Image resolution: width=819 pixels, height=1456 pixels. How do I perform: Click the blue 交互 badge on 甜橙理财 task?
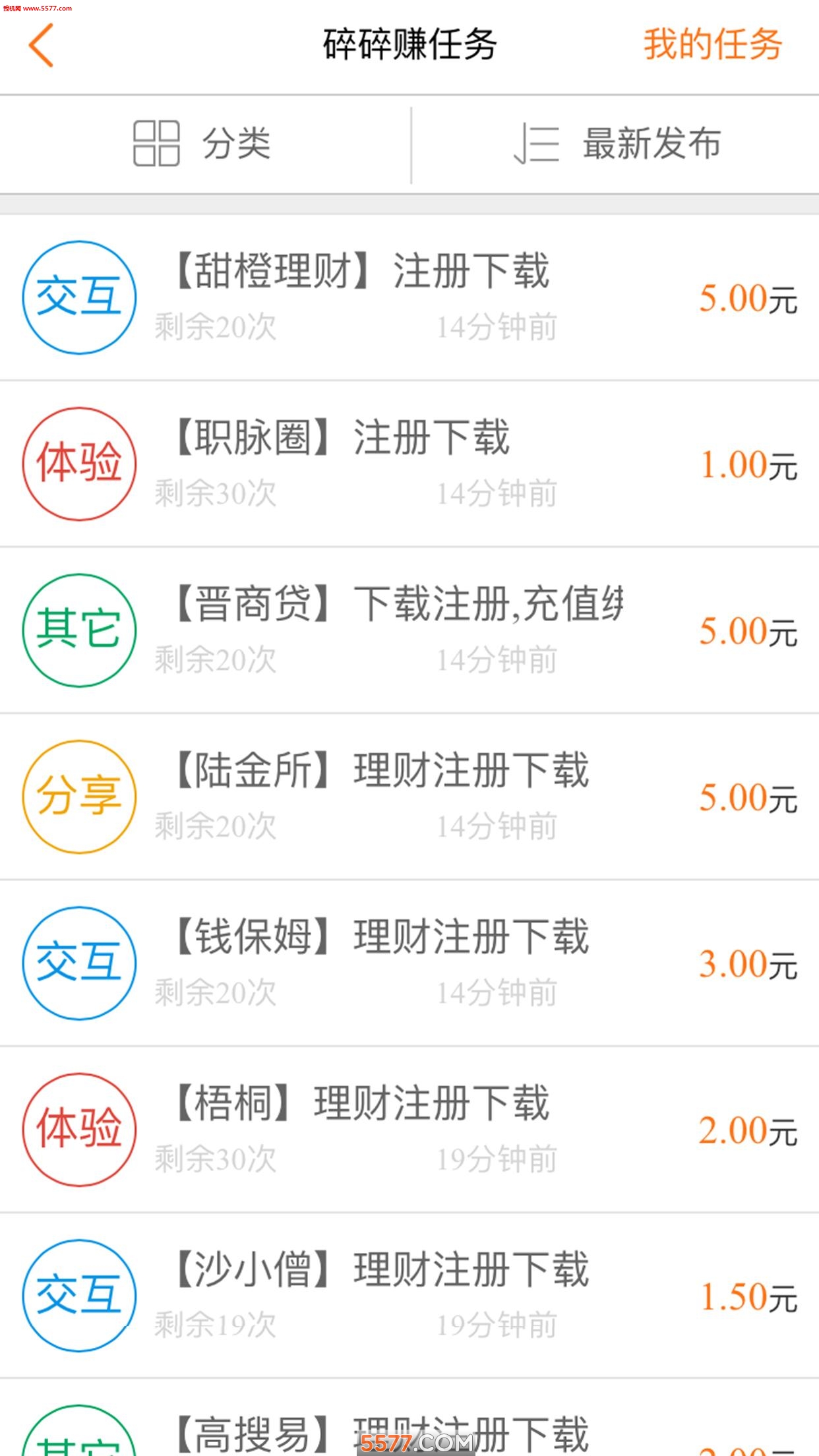coord(79,297)
